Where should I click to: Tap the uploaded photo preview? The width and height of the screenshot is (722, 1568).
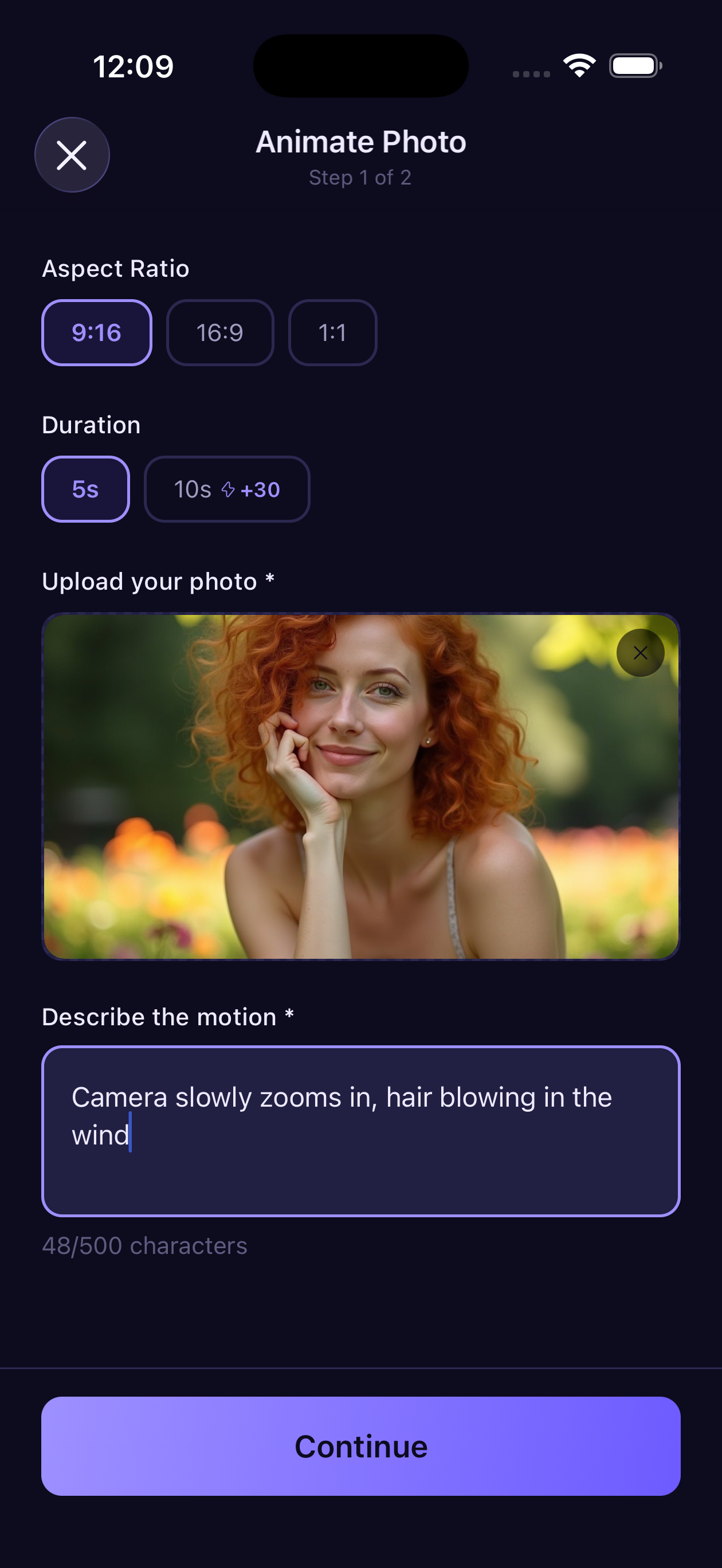(x=360, y=786)
